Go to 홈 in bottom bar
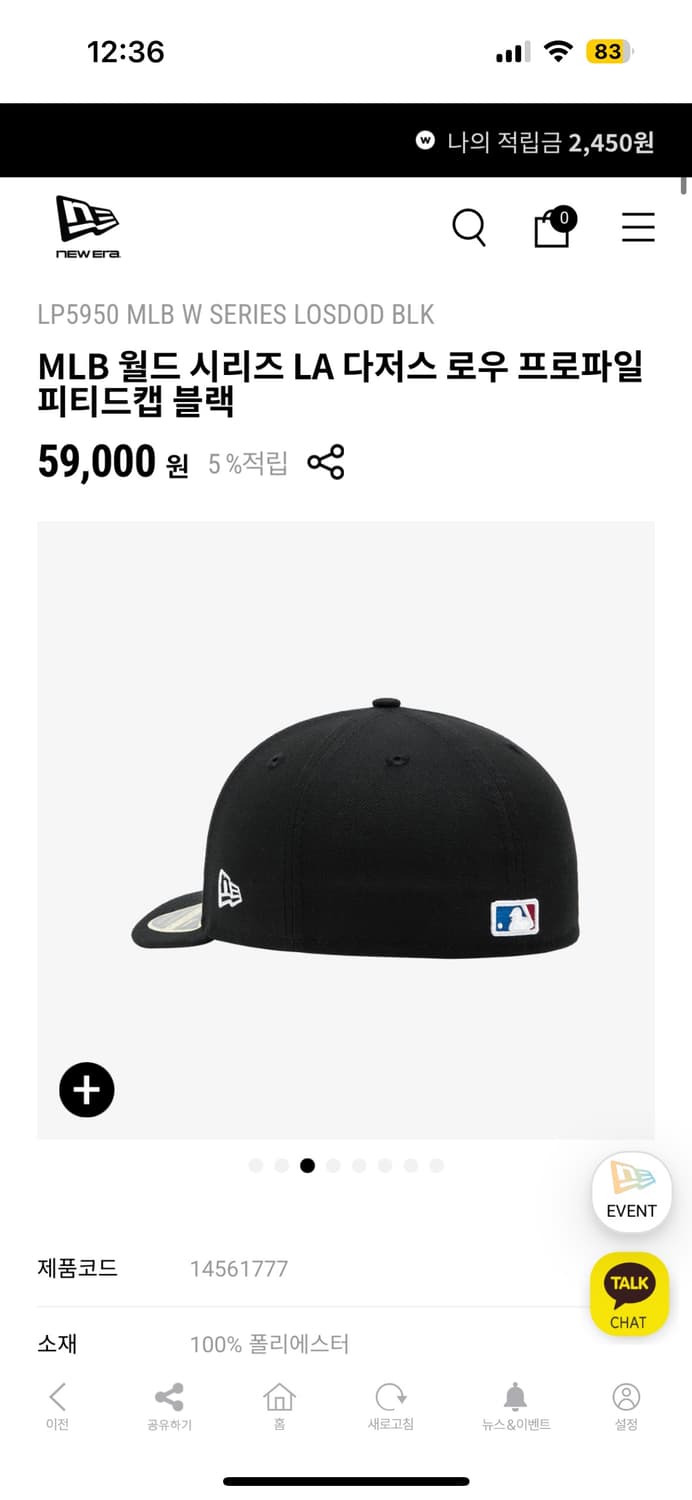The height and width of the screenshot is (1500, 692). tap(279, 1406)
